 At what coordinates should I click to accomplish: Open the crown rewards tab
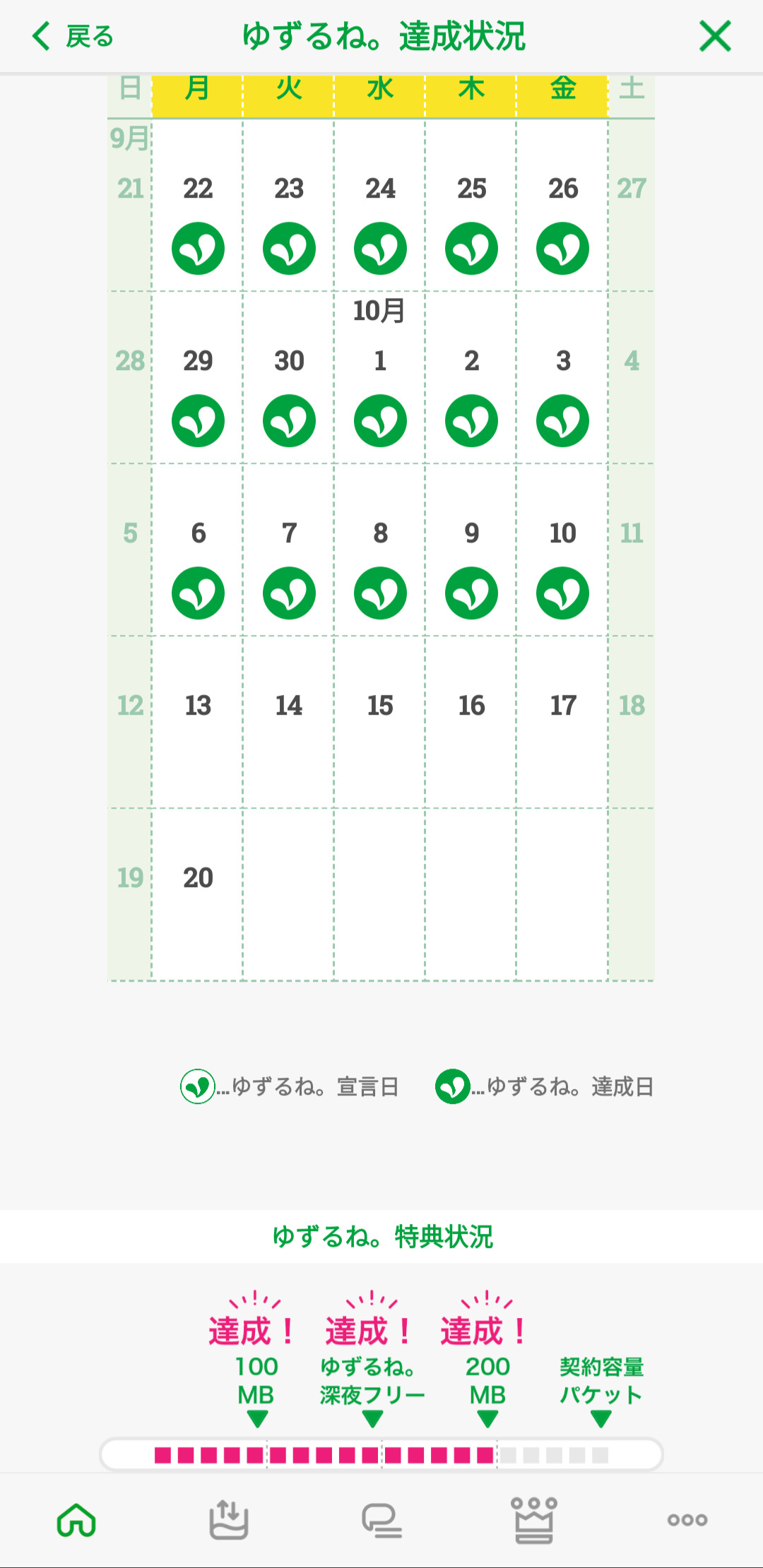534,1520
